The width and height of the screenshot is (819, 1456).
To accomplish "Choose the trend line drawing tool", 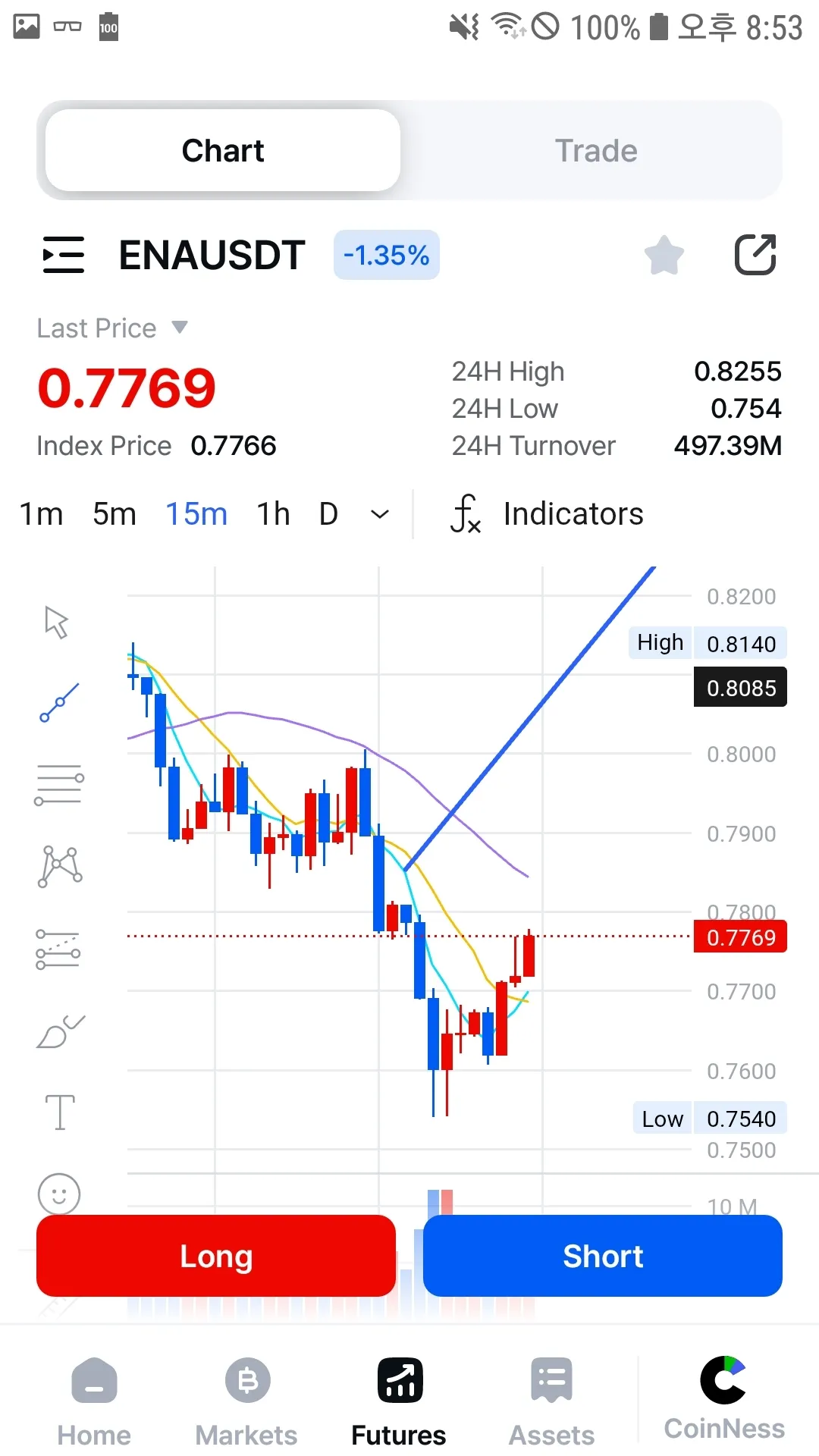I will [x=59, y=702].
